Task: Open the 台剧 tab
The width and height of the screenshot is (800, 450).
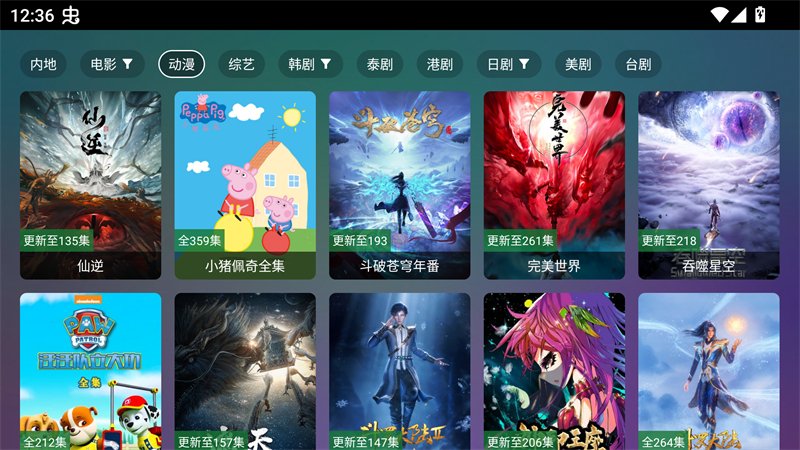Action: [x=638, y=64]
